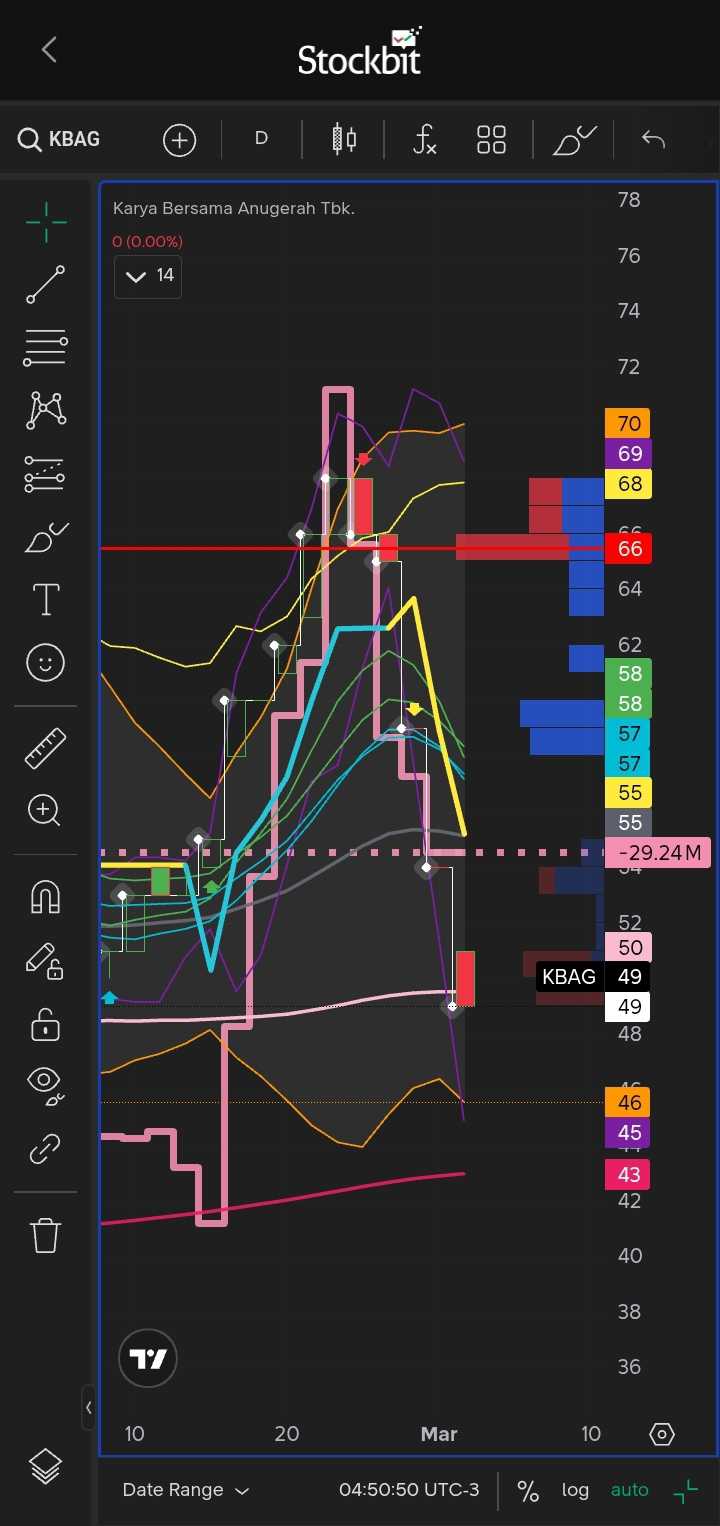The image size is (720, 1526).
Task: Toggle magnet mode
Action: tap(46, 897)
